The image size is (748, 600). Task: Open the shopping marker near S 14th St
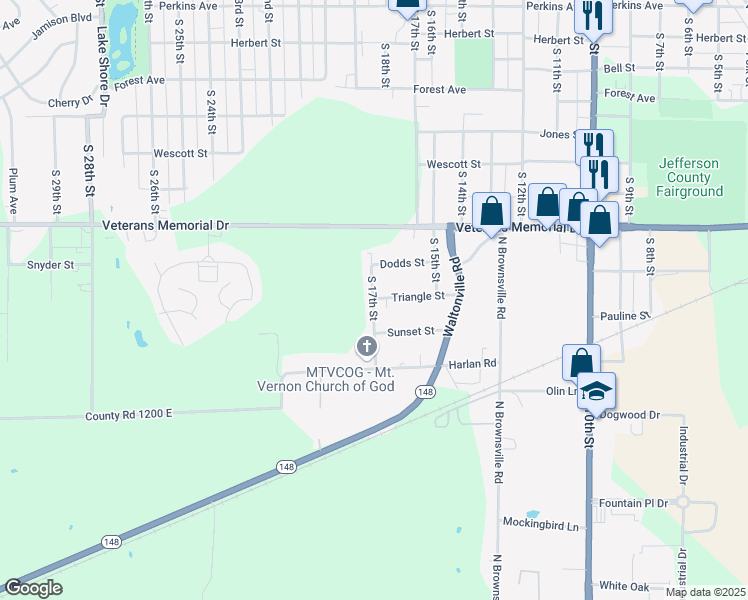491,213
